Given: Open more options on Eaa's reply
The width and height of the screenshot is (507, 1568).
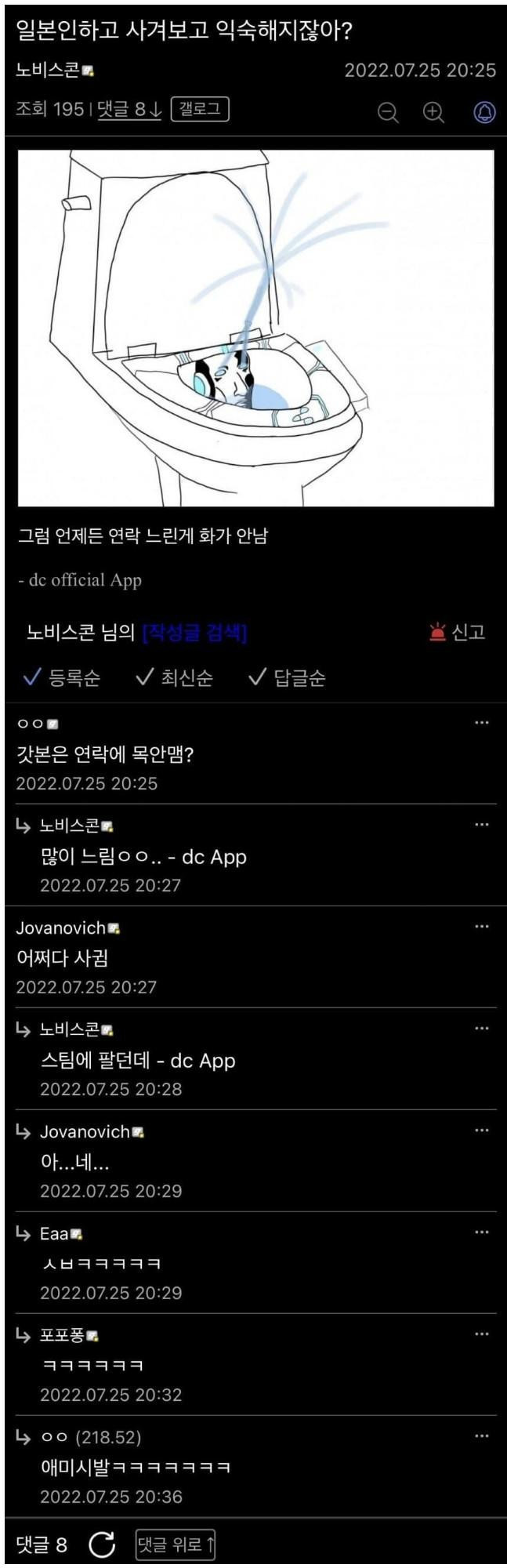Looking at the screenshot, I should 481,1232.
